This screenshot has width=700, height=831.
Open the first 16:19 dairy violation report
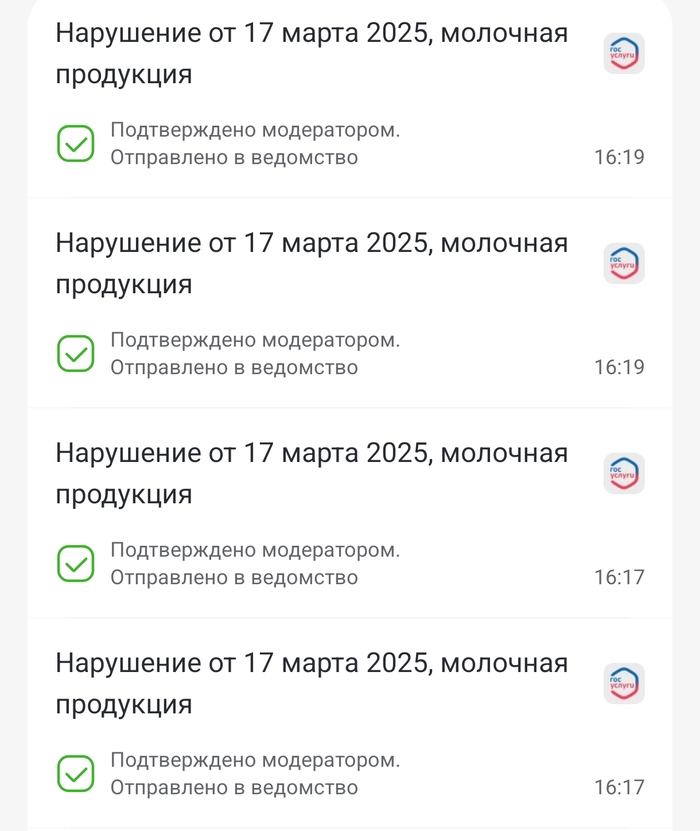coord(310,54)
